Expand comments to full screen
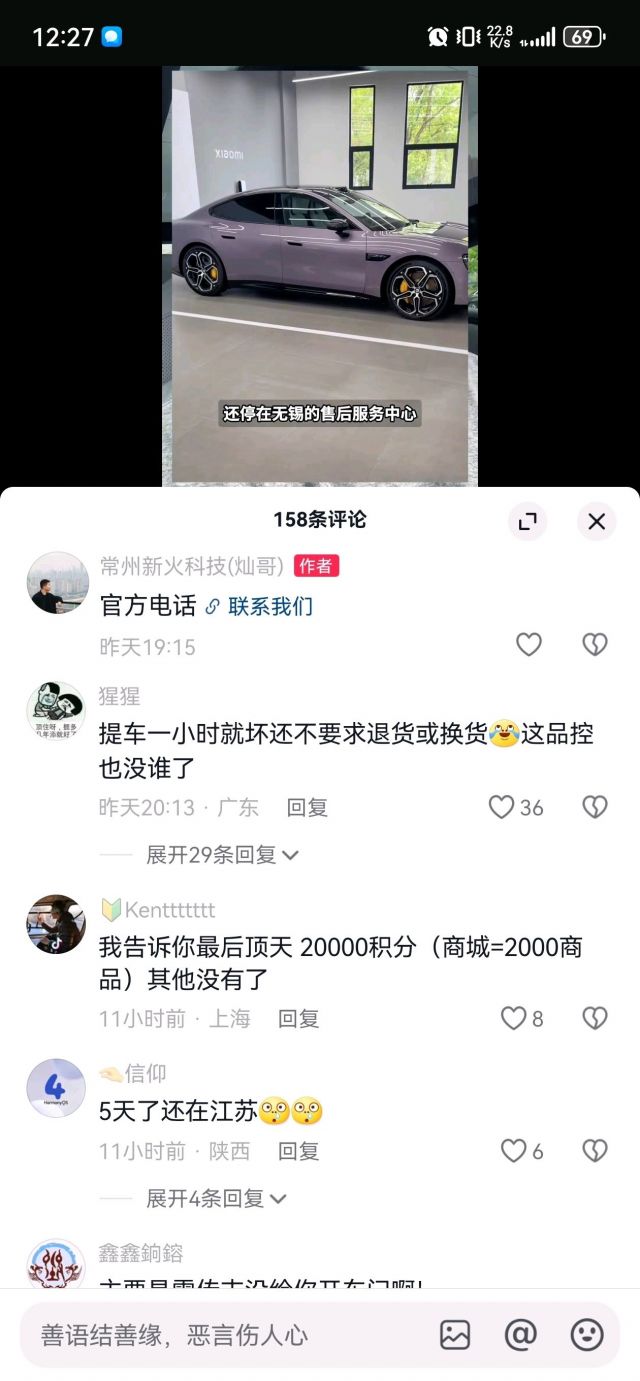This screenshot has width=640, height=1381. 528,521
